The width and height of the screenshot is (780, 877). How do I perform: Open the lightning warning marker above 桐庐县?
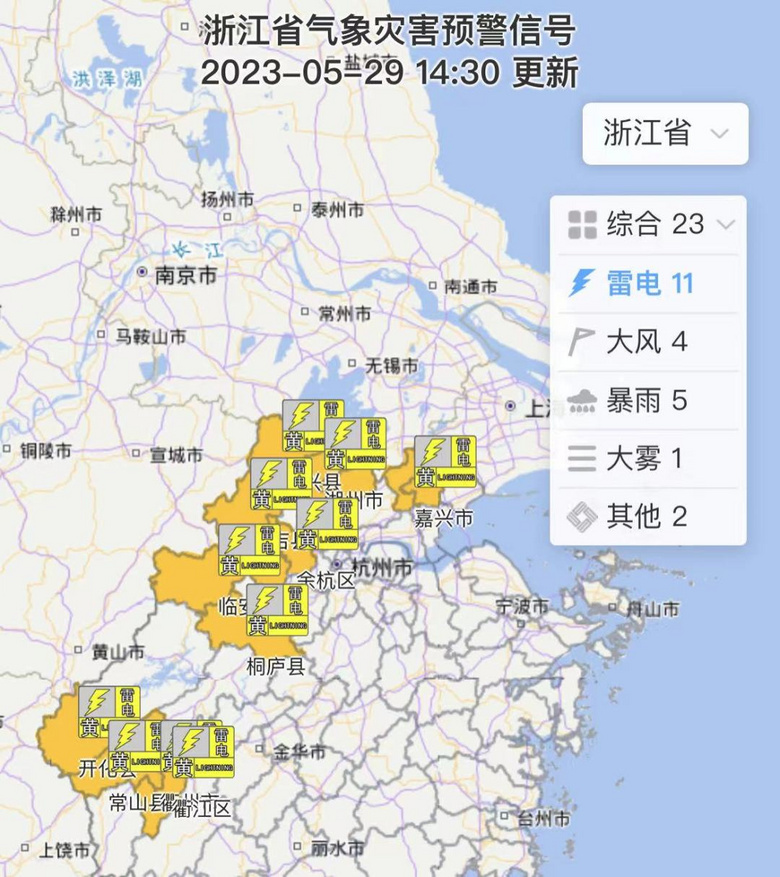(x=277, y=610)
